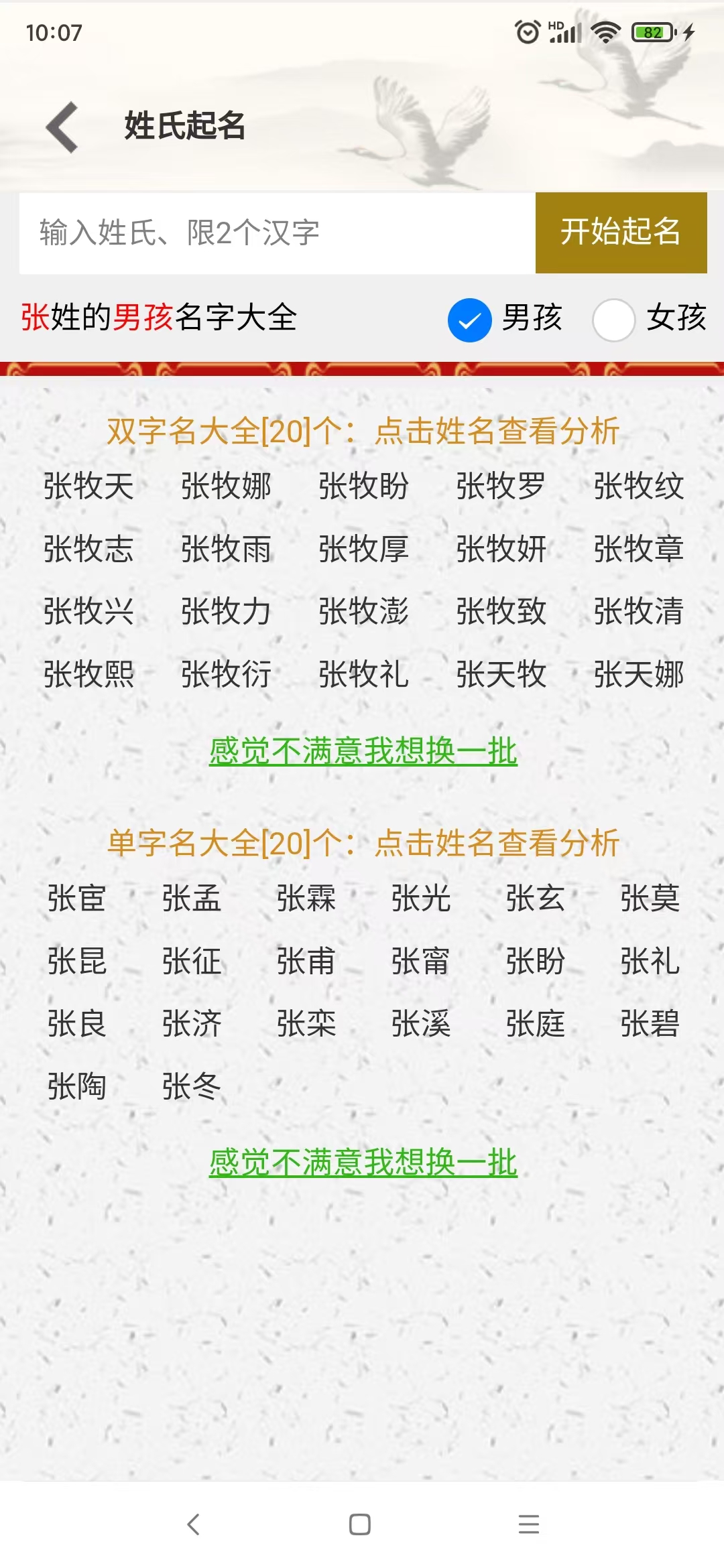Check analysis for 张碧
The width and height of the screenshot is (724, 1568).
pos(650,1024)
